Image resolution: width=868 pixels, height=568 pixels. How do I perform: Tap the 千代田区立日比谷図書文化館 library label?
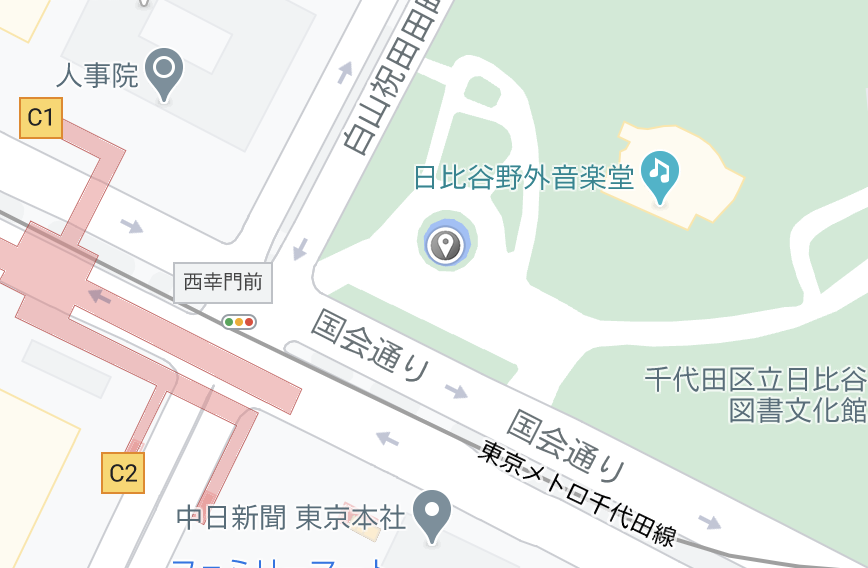tap(756, 395)
